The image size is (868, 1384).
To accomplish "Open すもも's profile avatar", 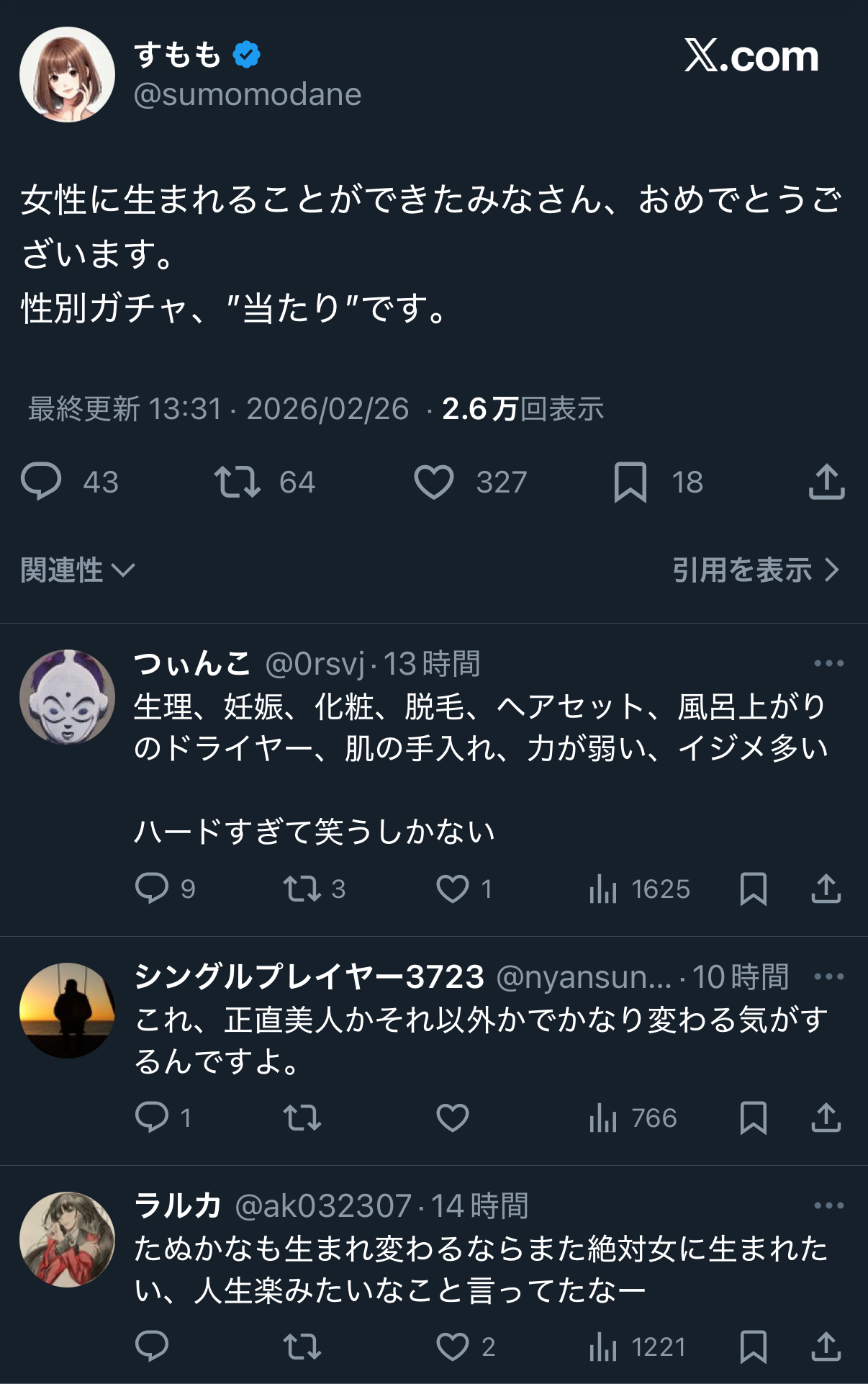I will point(67,74).
